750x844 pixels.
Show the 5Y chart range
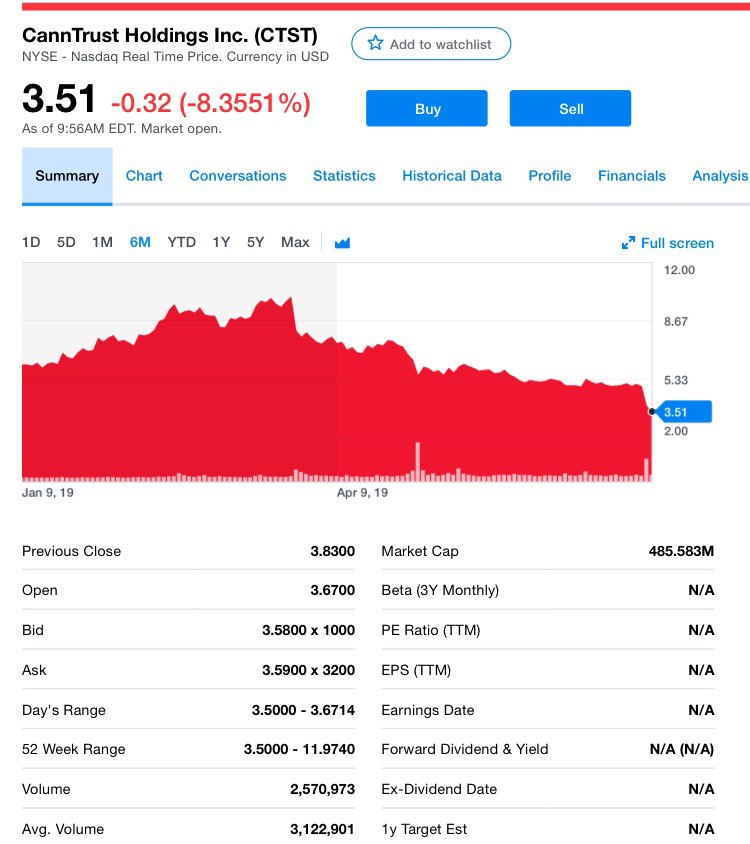255,242
